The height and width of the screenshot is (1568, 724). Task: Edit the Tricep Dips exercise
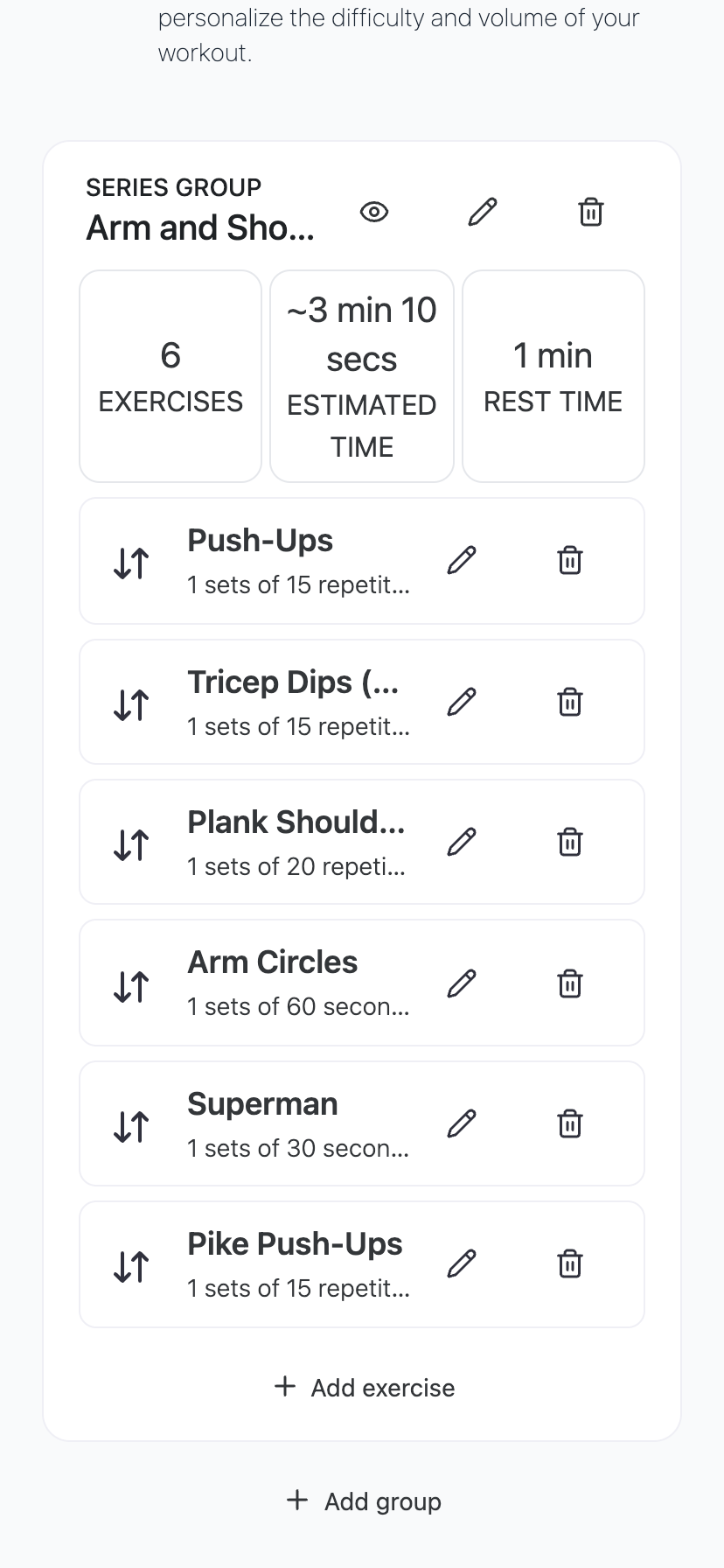coord(462,702)
